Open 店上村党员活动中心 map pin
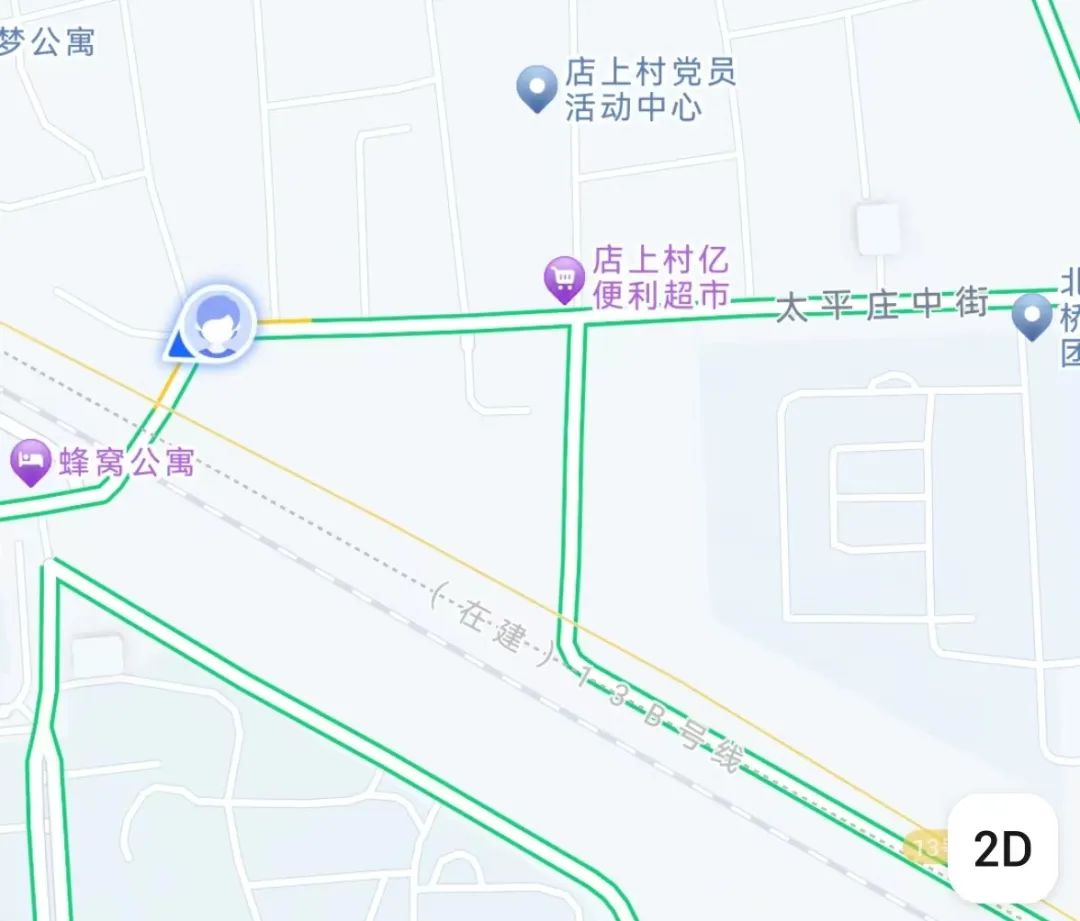This screenshot has height=921, width=1080. [536, 87]
